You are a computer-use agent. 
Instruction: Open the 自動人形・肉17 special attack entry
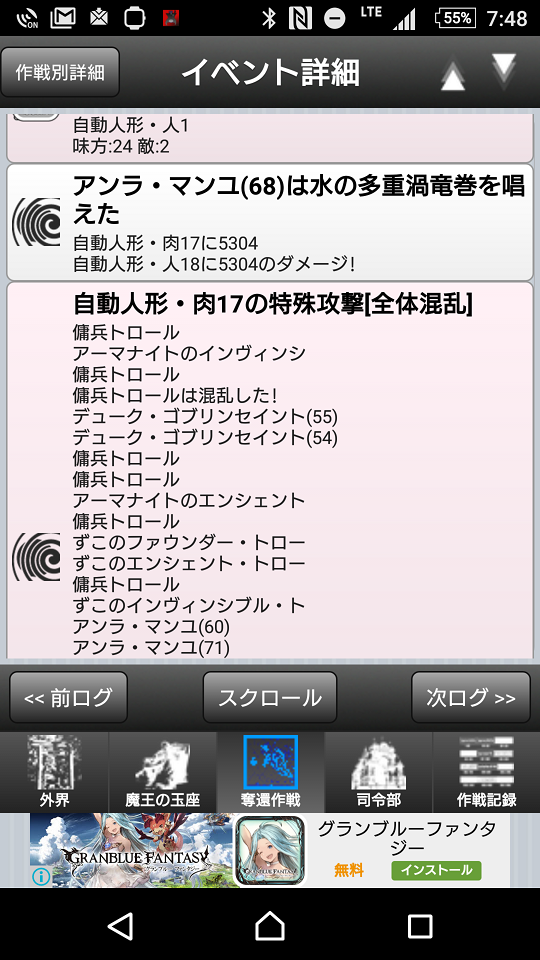270,470
